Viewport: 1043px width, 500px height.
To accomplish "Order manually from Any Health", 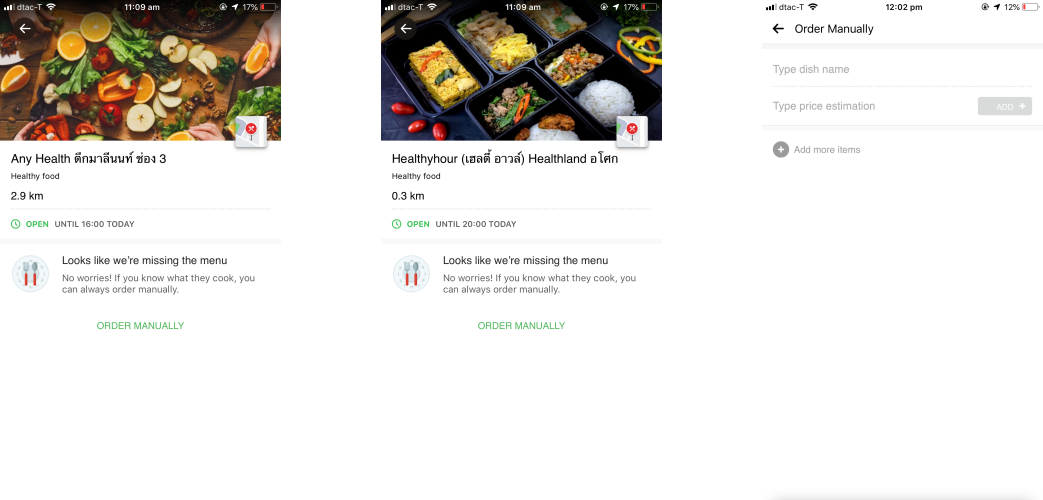I will (x=140, y=326).
